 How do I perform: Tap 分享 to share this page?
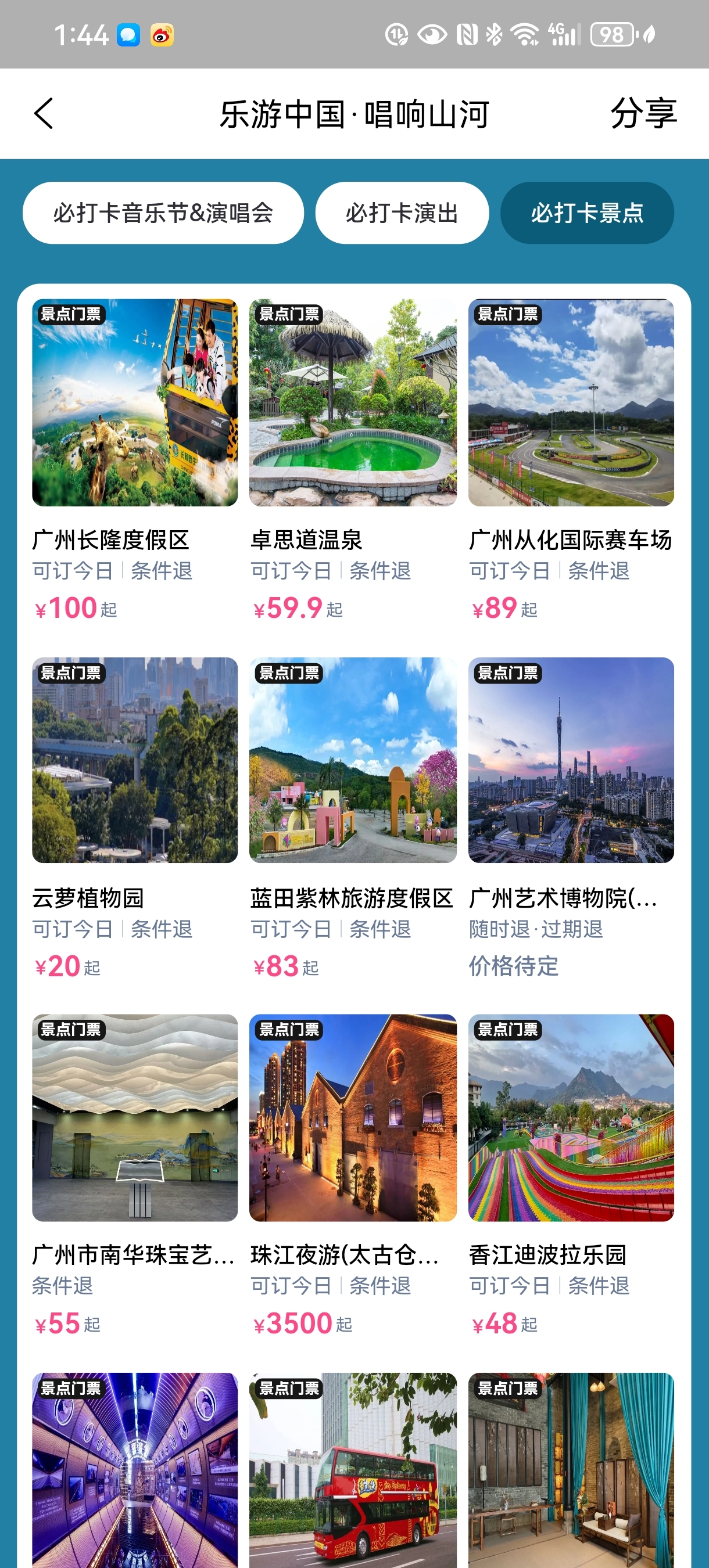tap(643, 113)
